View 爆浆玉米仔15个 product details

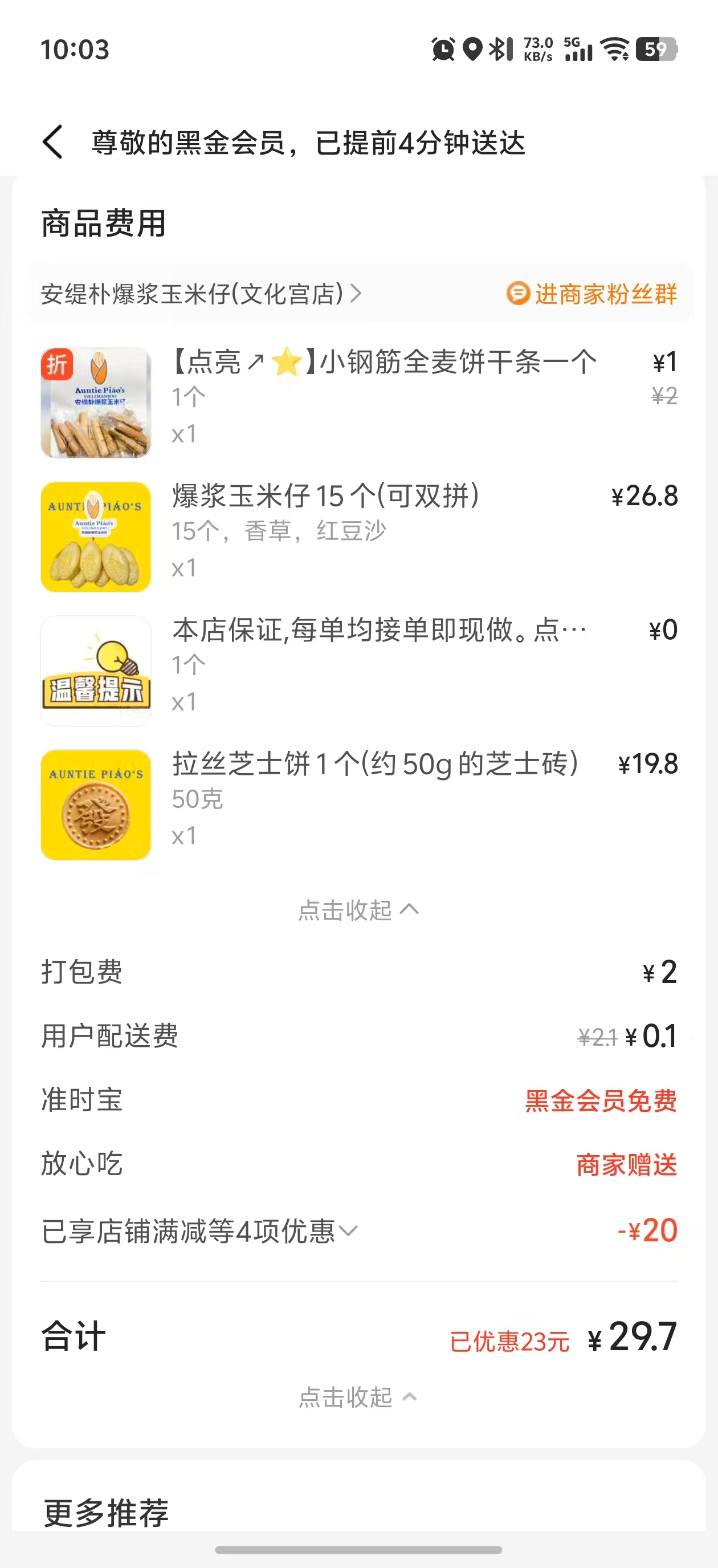point(325,497)
